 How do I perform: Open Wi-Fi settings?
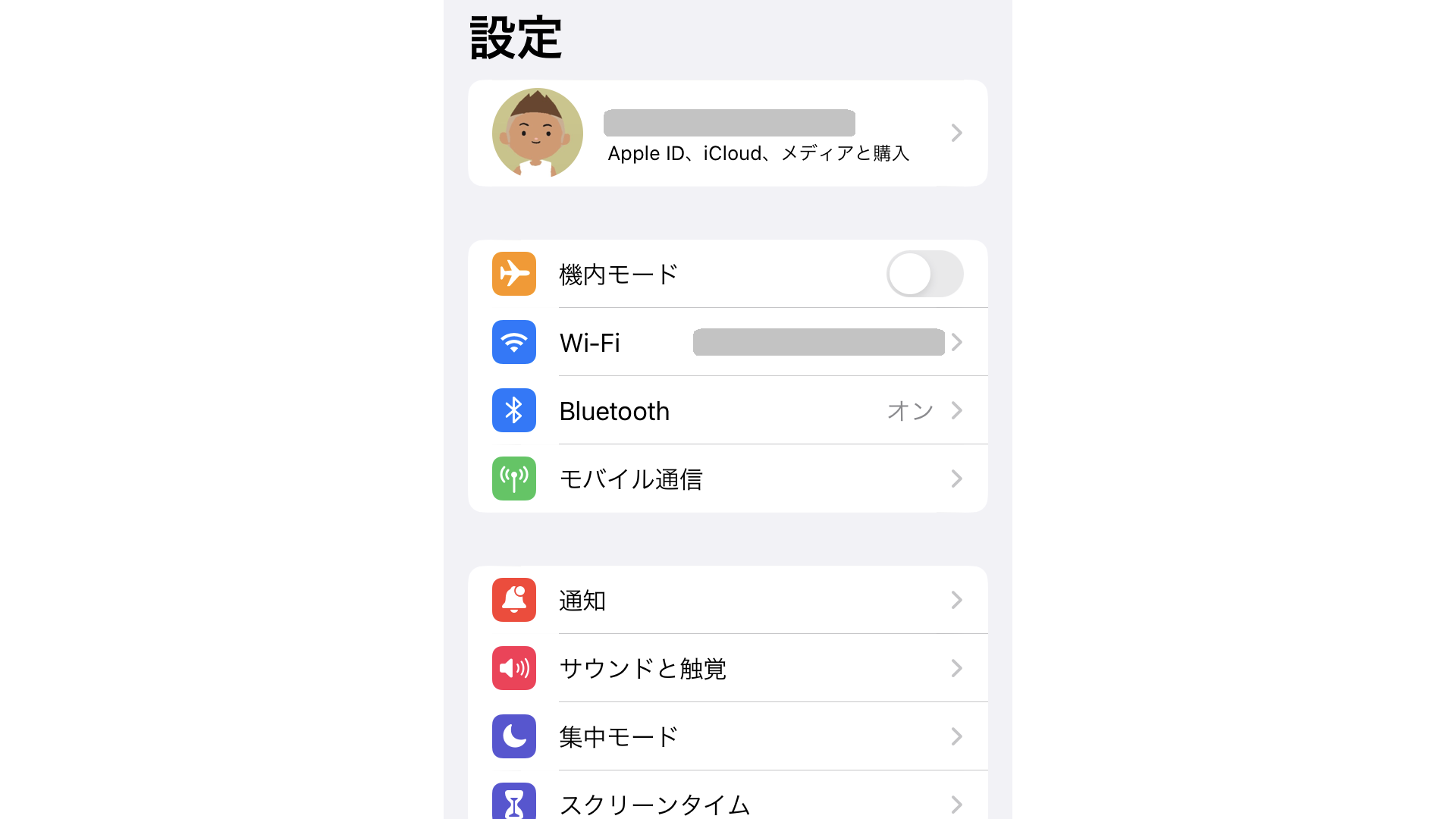pyautogui.click(x=727, y=342)
